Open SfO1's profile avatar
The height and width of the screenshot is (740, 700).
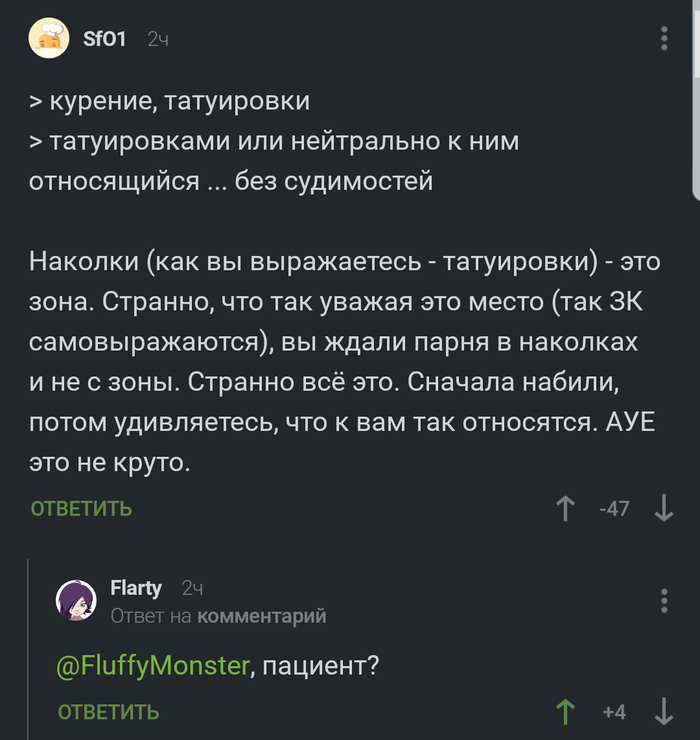click(50, 39)
